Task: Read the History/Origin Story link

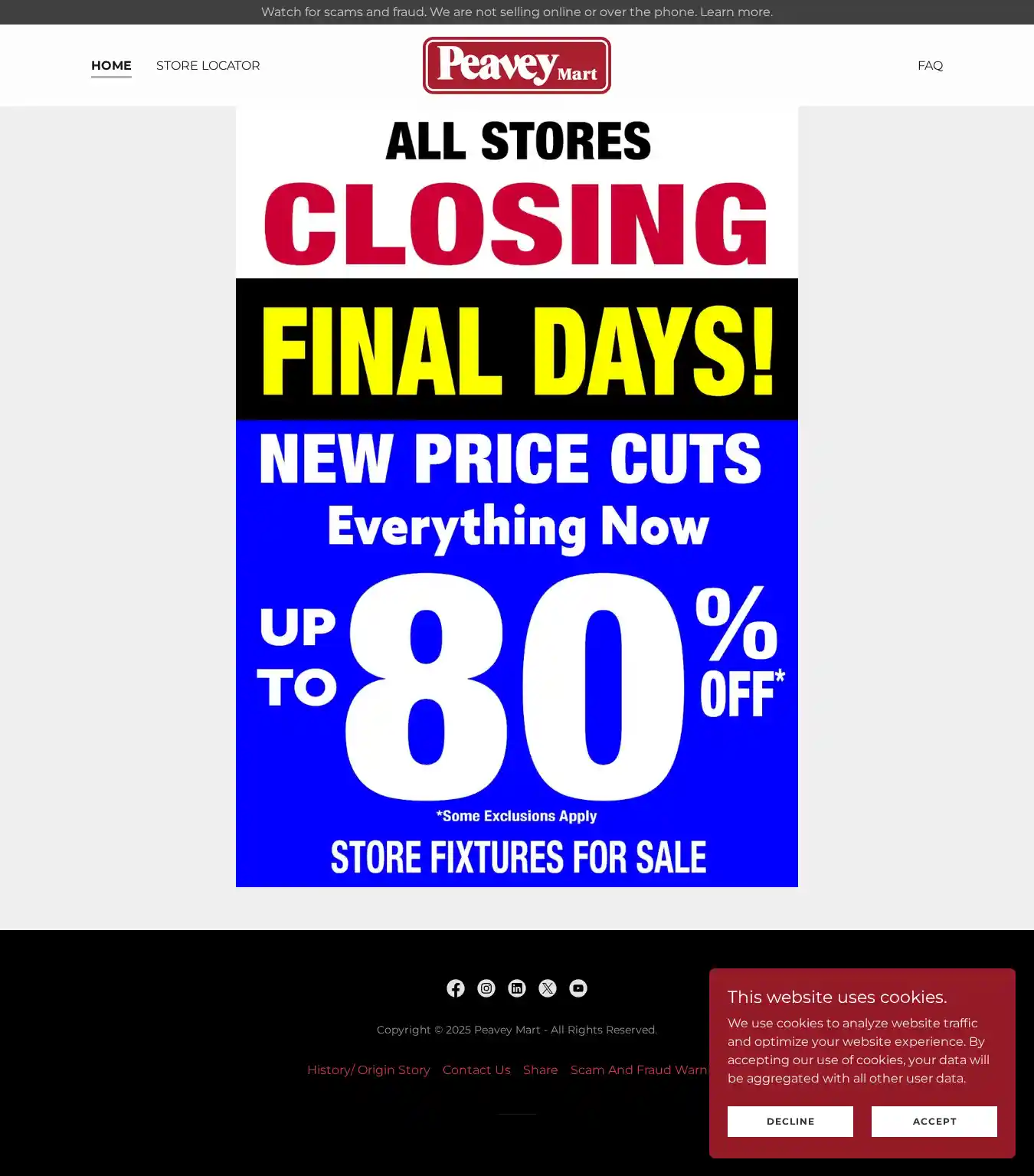Action: pos(368,1070)
